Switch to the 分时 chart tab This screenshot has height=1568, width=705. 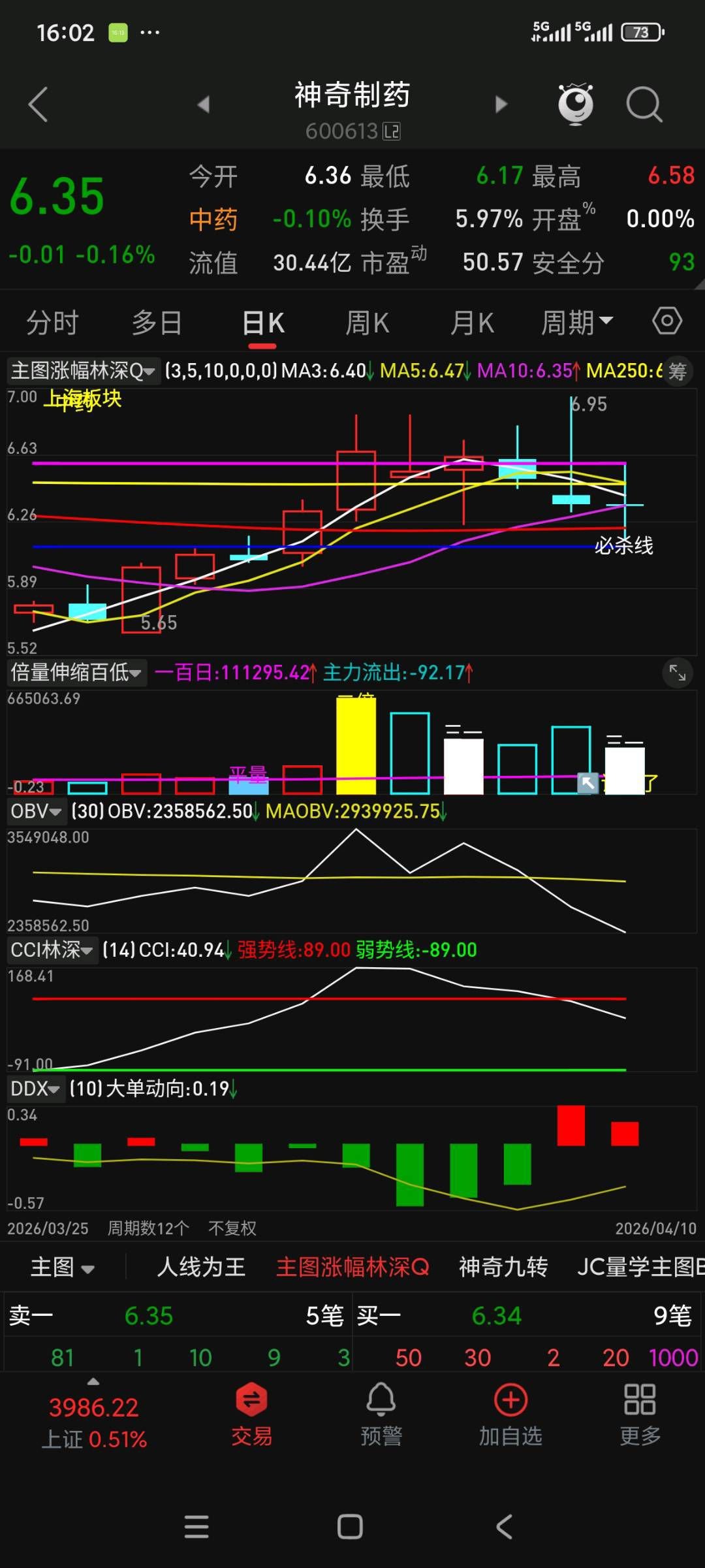tap(52, 323)
